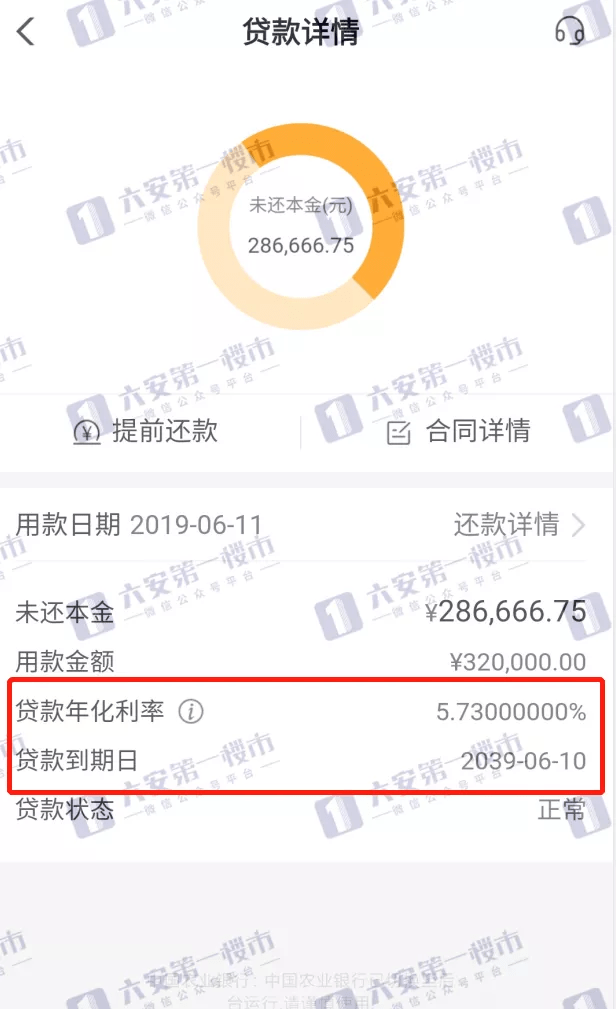Tap info icon beside 贷款年化利率

tap(191, 711)
